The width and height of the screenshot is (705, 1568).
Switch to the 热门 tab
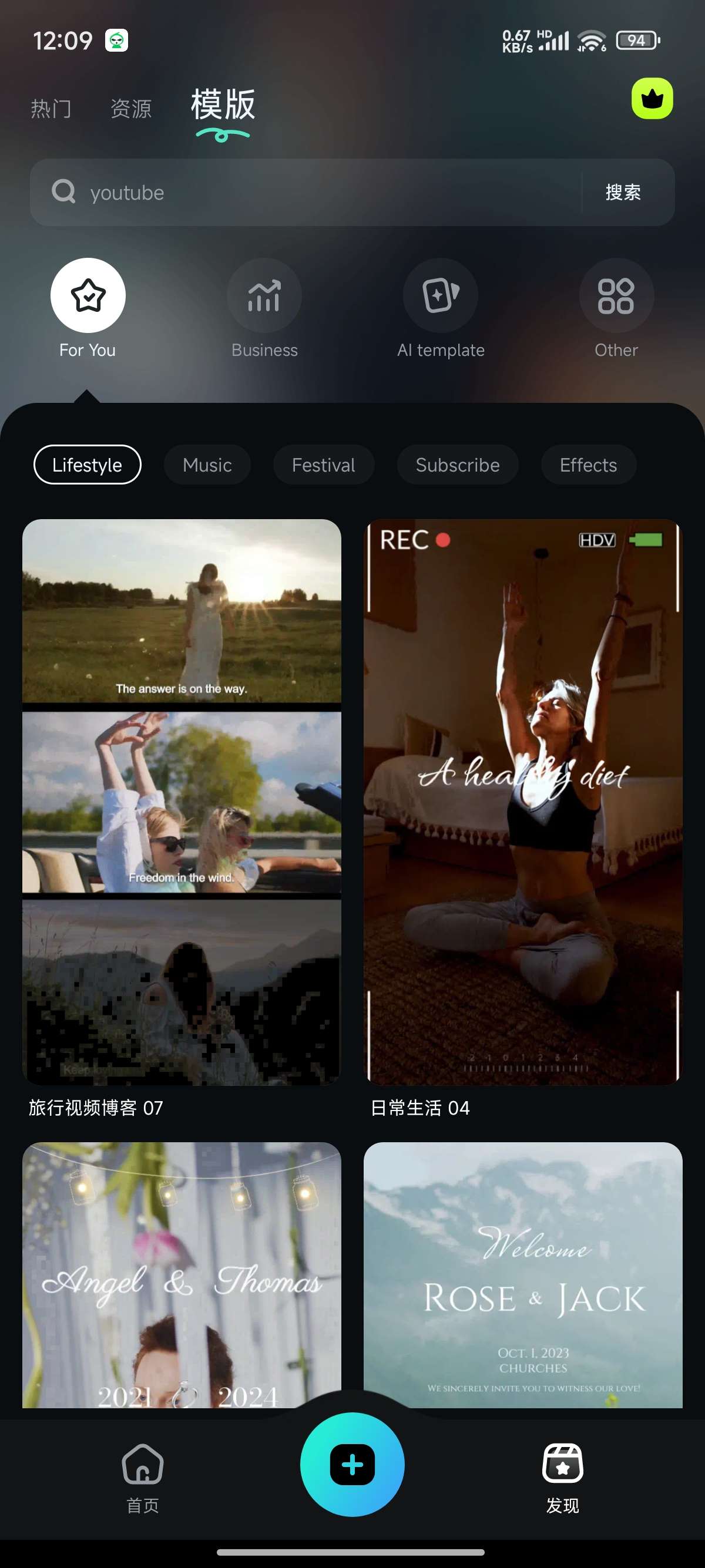point(51,109)
